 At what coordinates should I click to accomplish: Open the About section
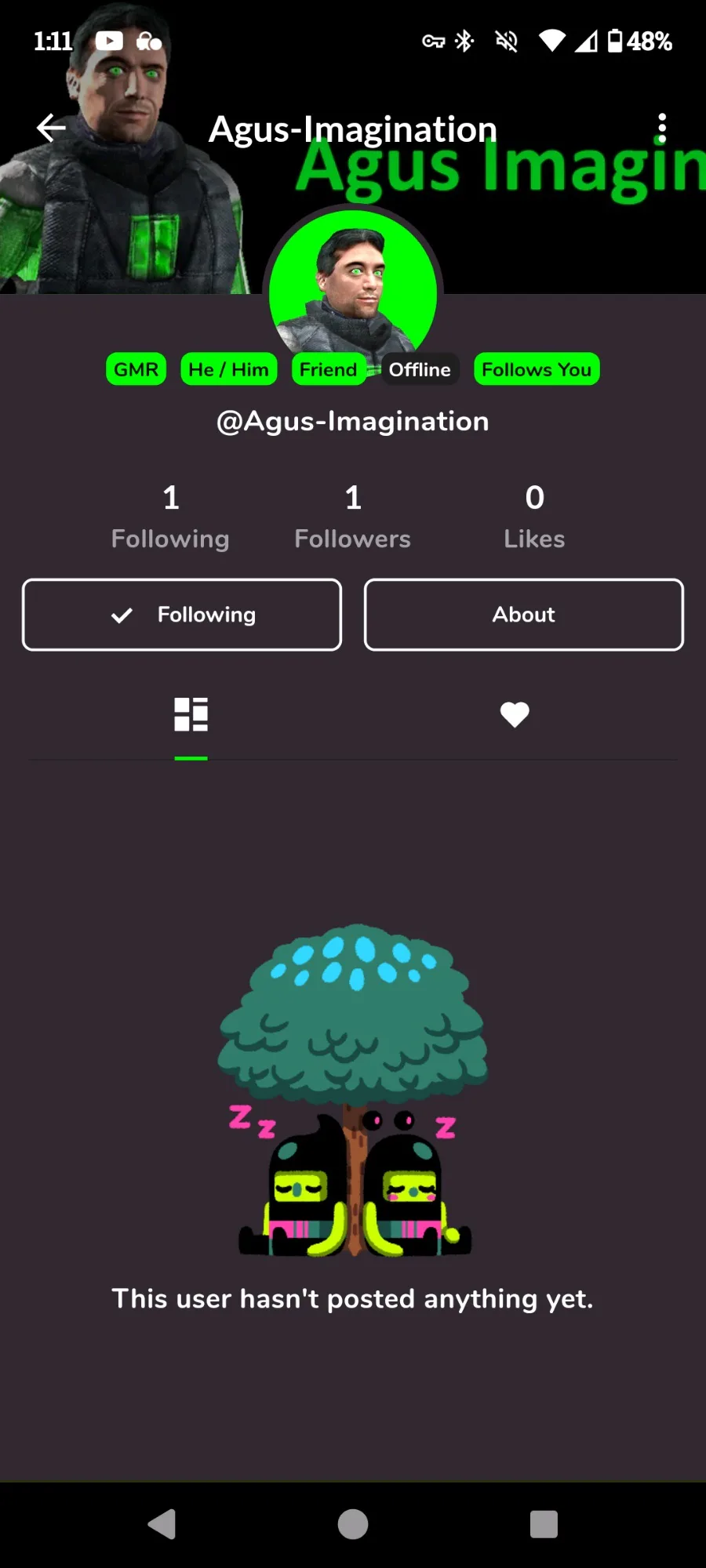pos(523,615)
